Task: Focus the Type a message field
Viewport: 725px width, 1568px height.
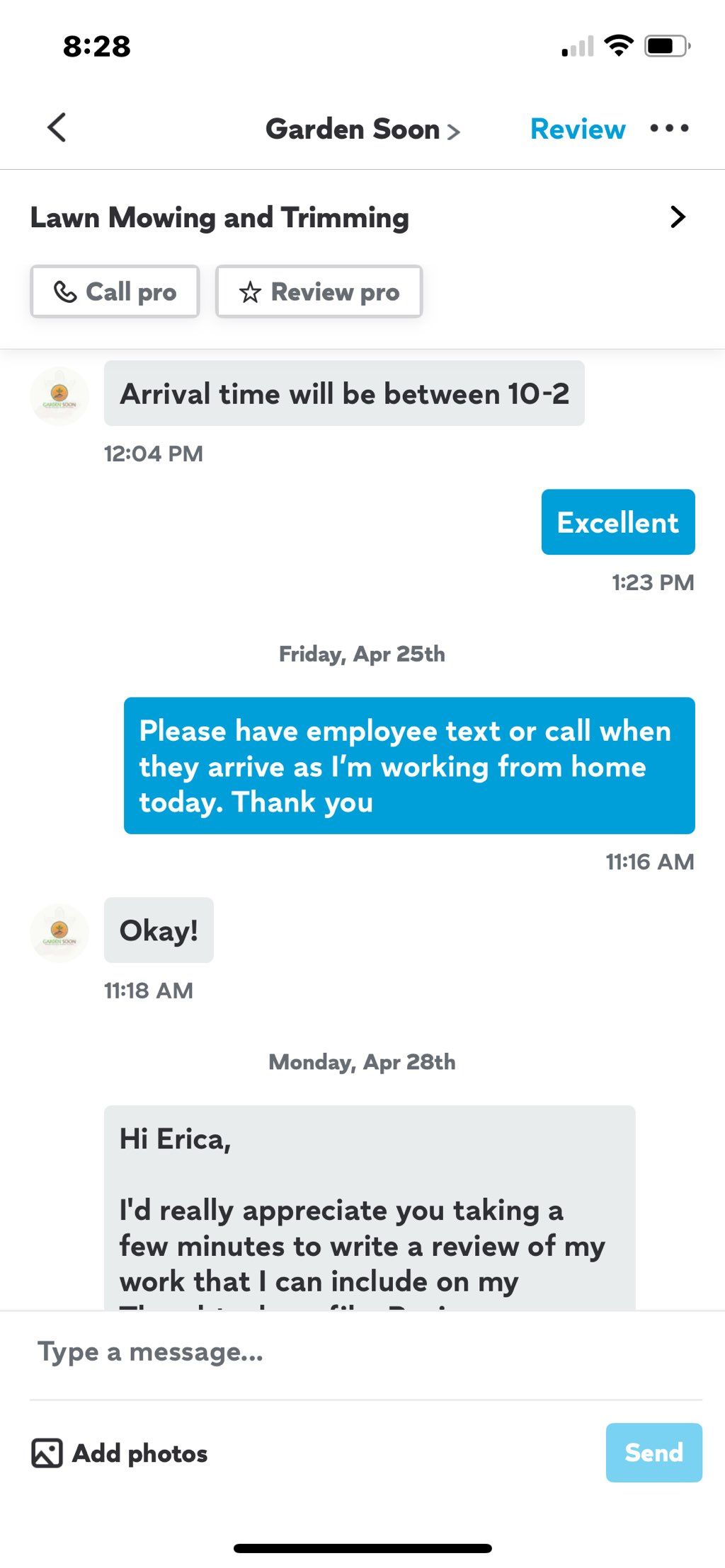Action: [x=366, y=1352]
